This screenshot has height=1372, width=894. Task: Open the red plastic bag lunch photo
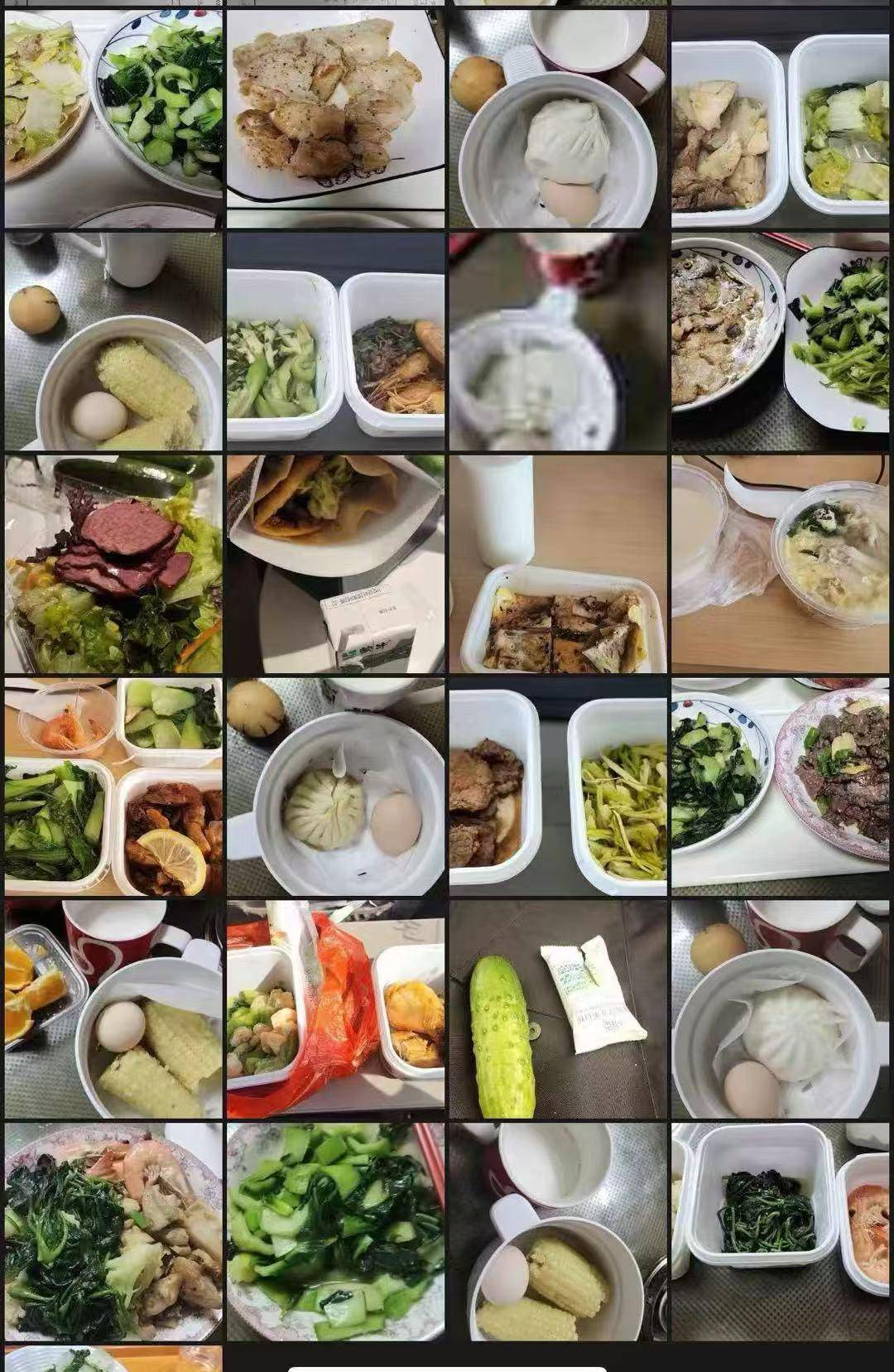335,1009
